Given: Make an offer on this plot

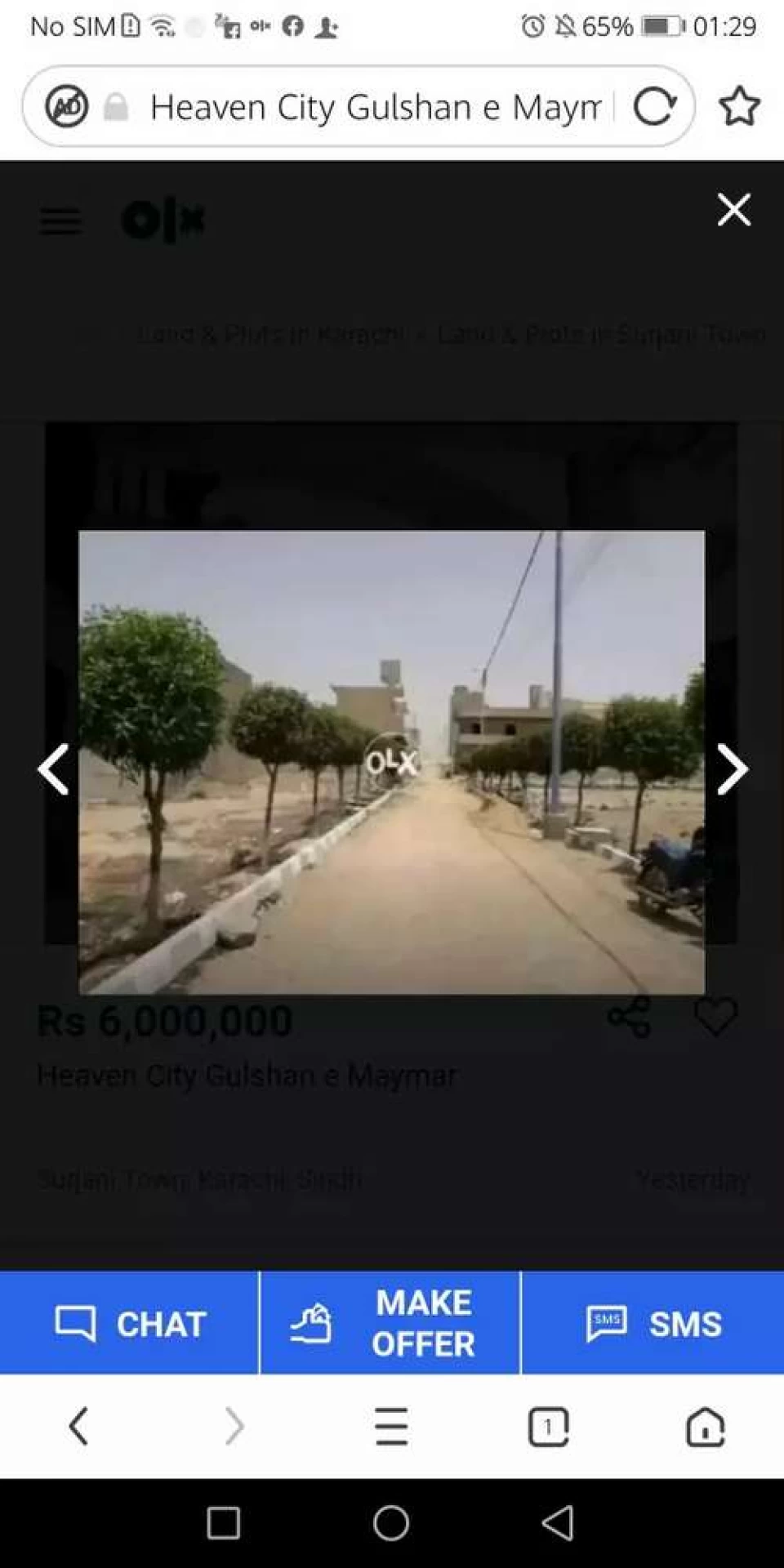Looking at the screenshot, I should coord(390,1324).
